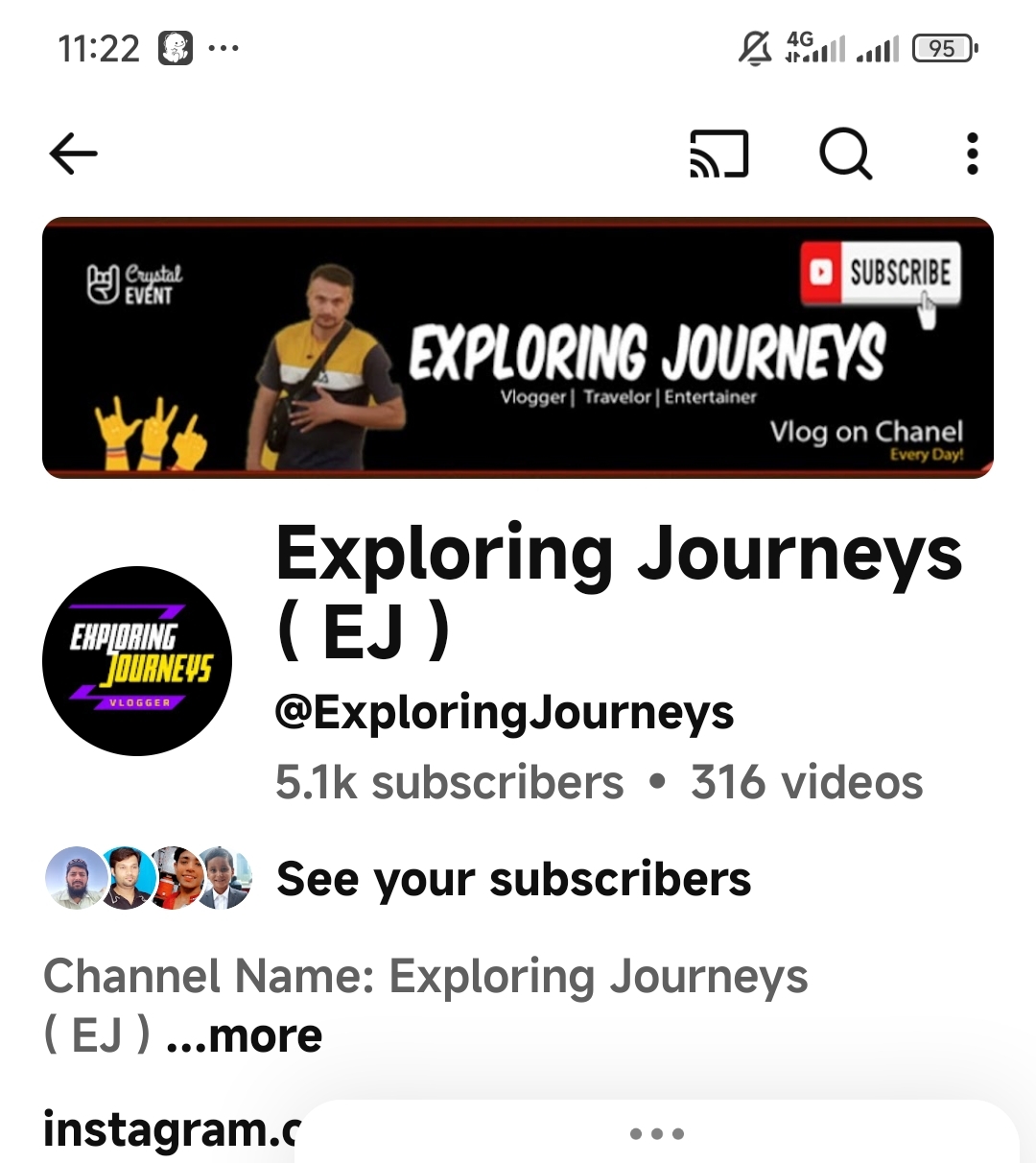Viewport: 1036px width, 1163px height.
Task: Expand channel description with ...more
Action: click(245, 1035)
